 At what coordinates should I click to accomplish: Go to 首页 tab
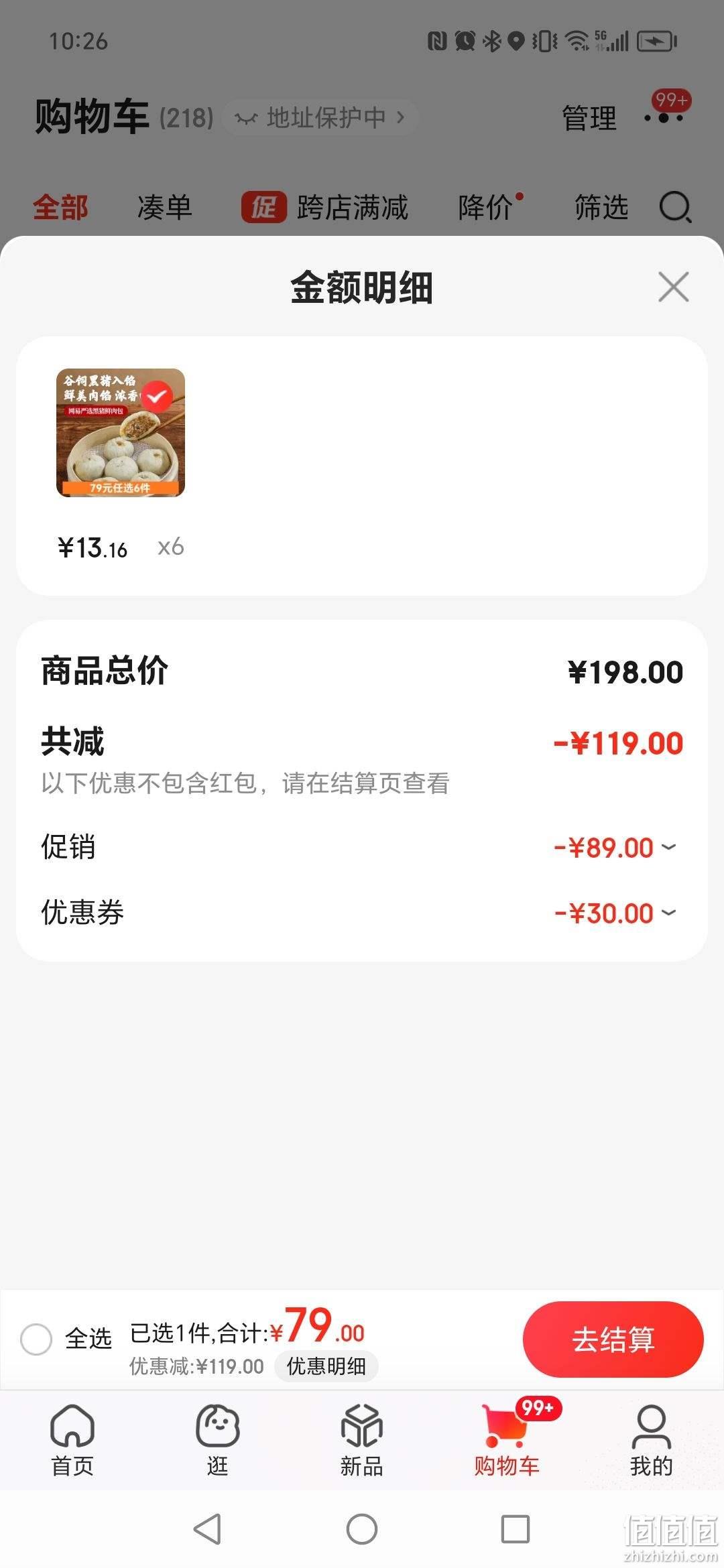click(x=72, y=1439)
